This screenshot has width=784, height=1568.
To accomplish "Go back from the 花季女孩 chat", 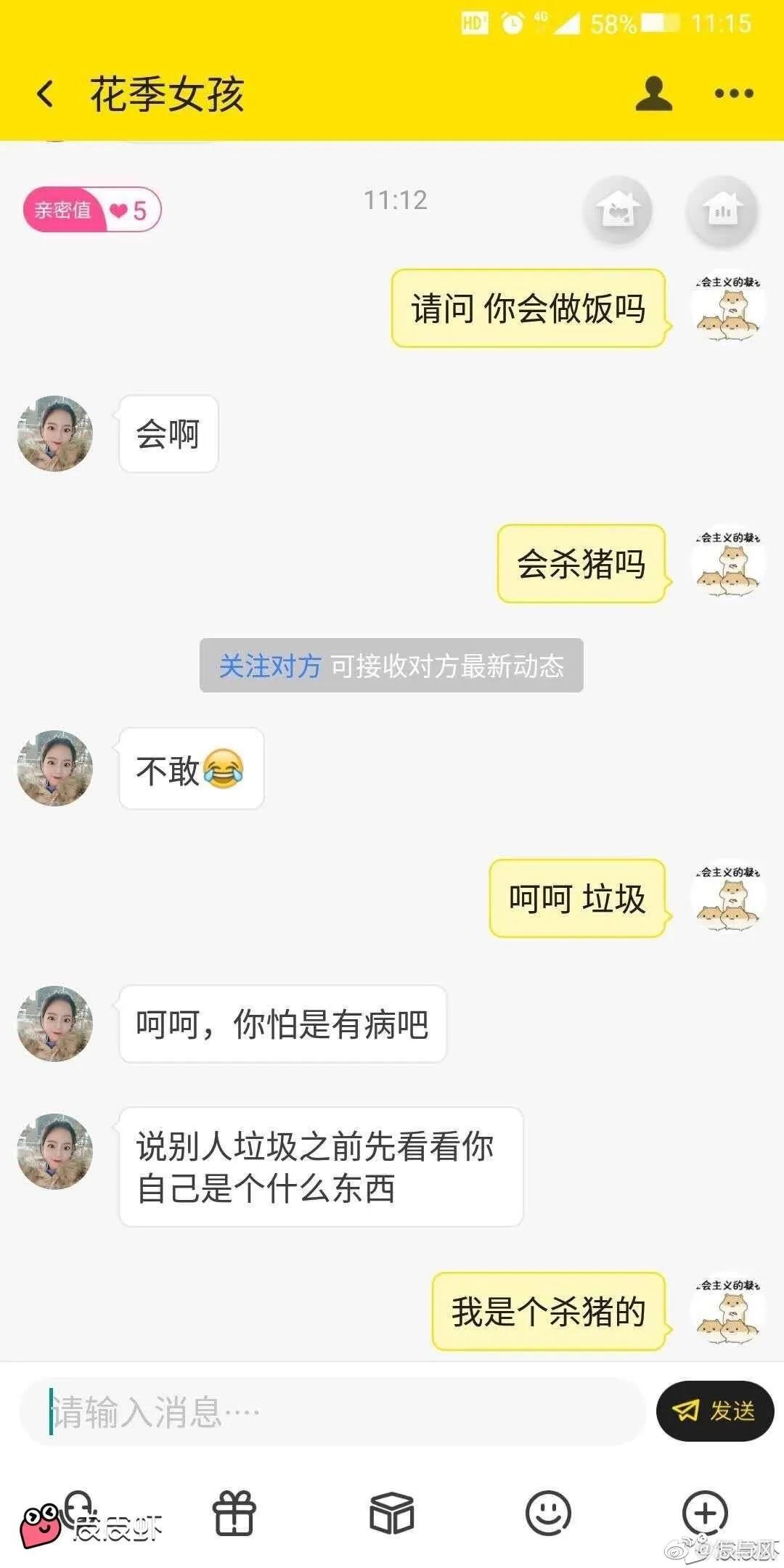I will click(45, 94).
